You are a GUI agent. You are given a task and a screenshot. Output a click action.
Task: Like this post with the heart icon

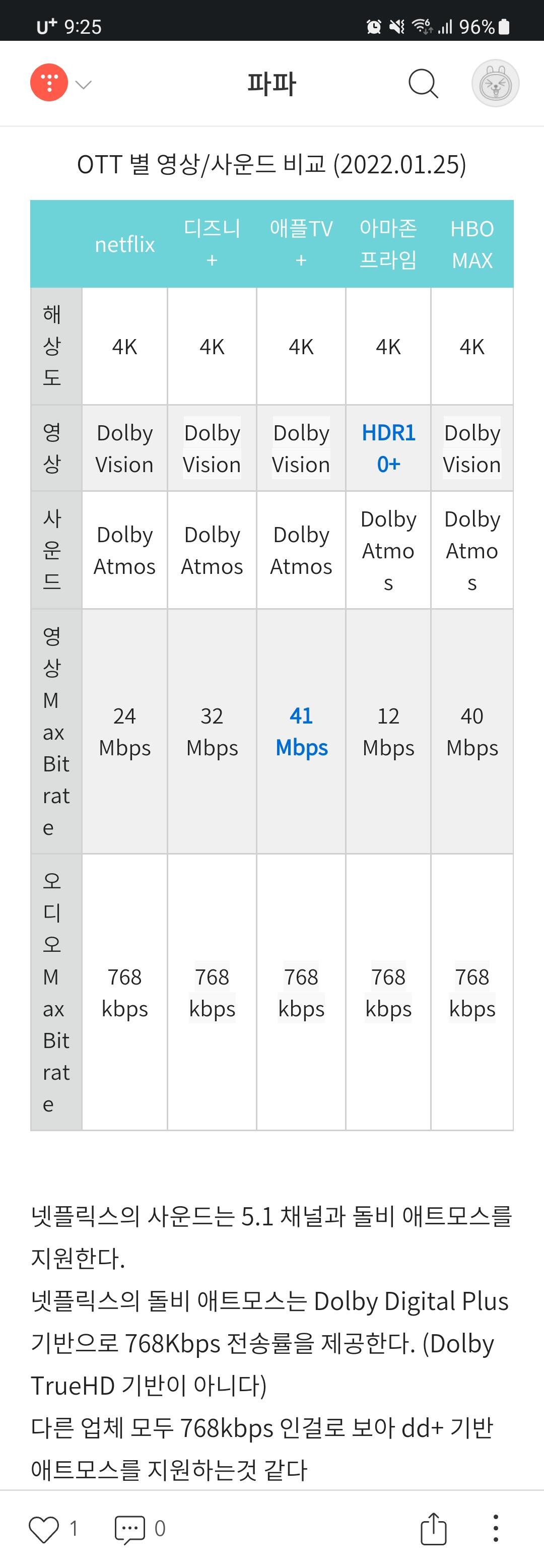click(44, 1528)
